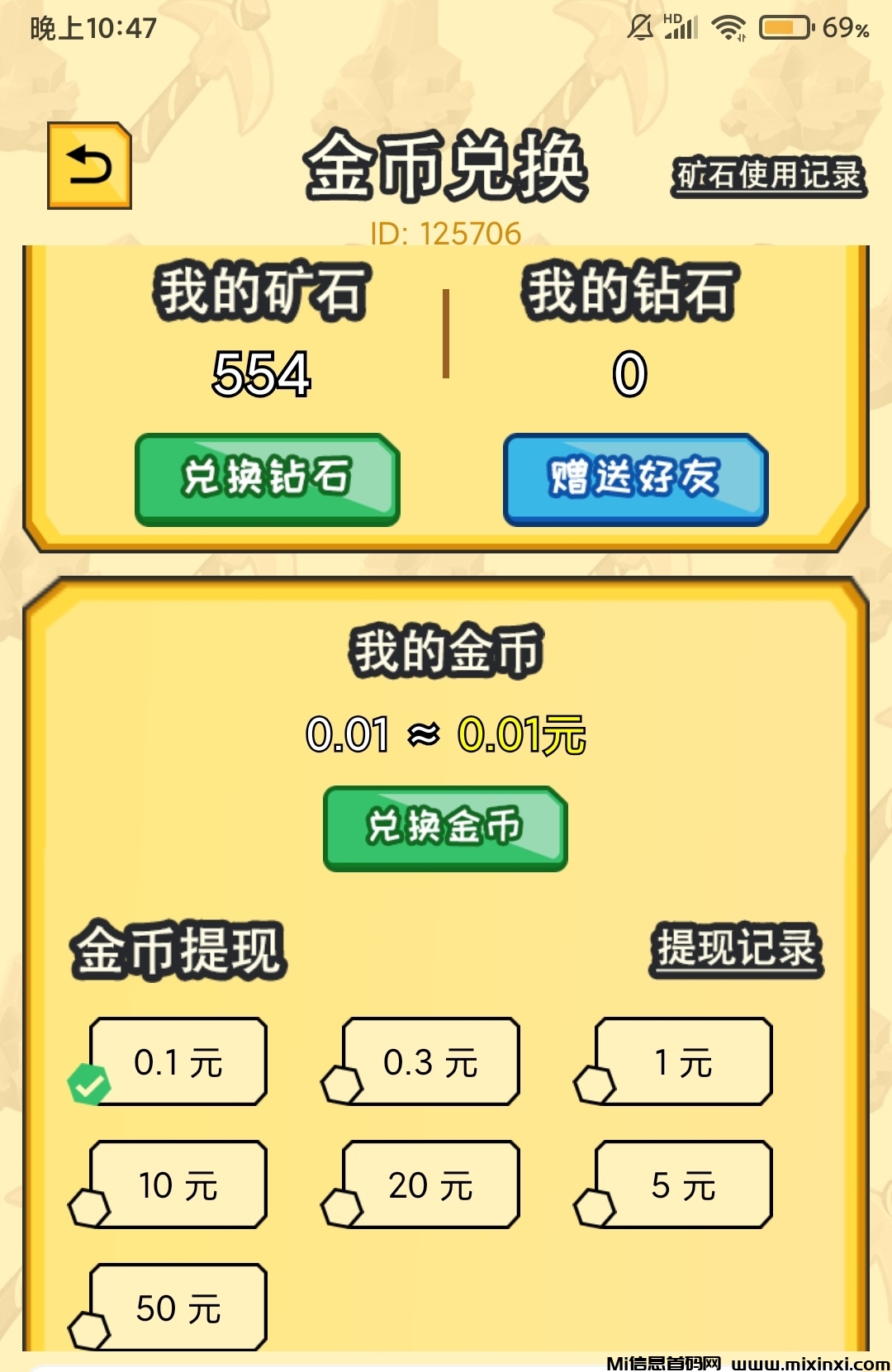This screenshot has width=892, height=1372.
Task: Open 矿石使用记录 ore usage records
Action: click(768, 176)
